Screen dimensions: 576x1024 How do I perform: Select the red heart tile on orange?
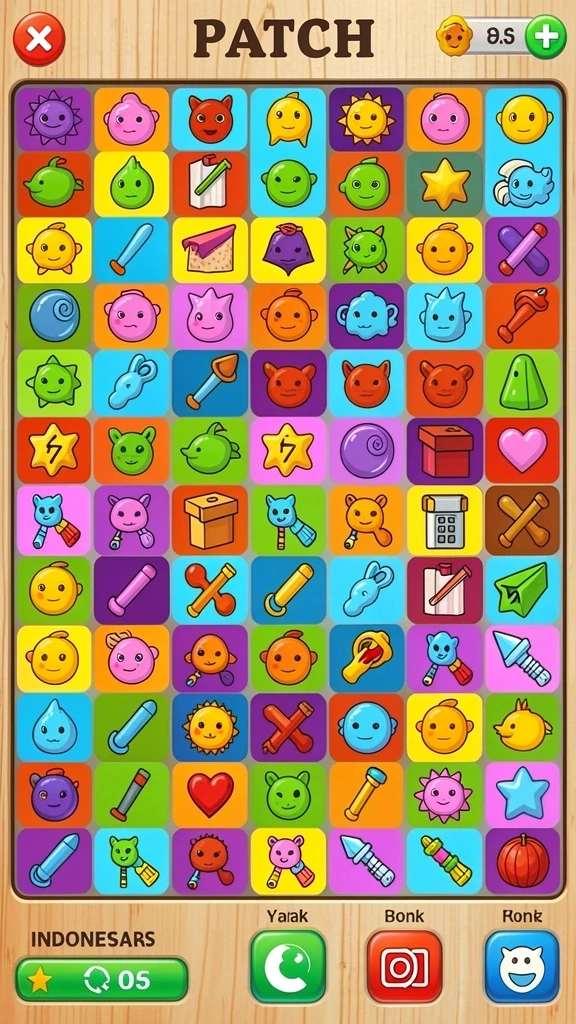(x=210, y=795)
